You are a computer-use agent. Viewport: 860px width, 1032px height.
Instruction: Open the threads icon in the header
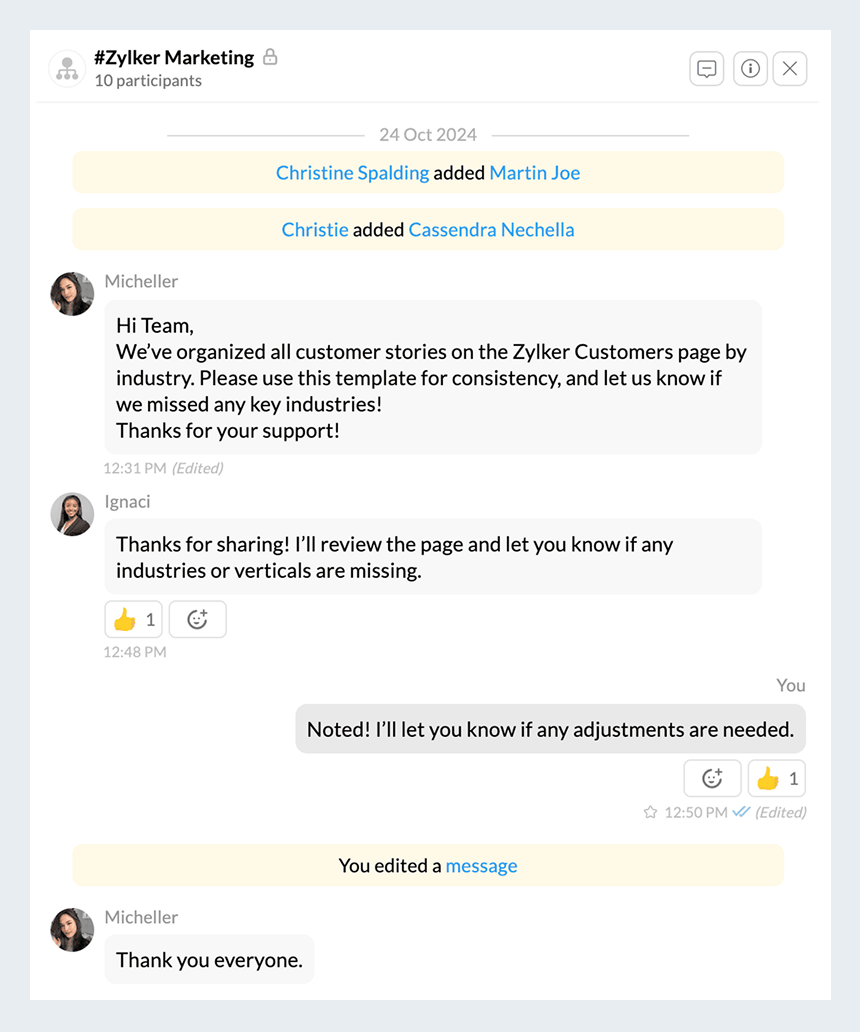coord(706,69)
